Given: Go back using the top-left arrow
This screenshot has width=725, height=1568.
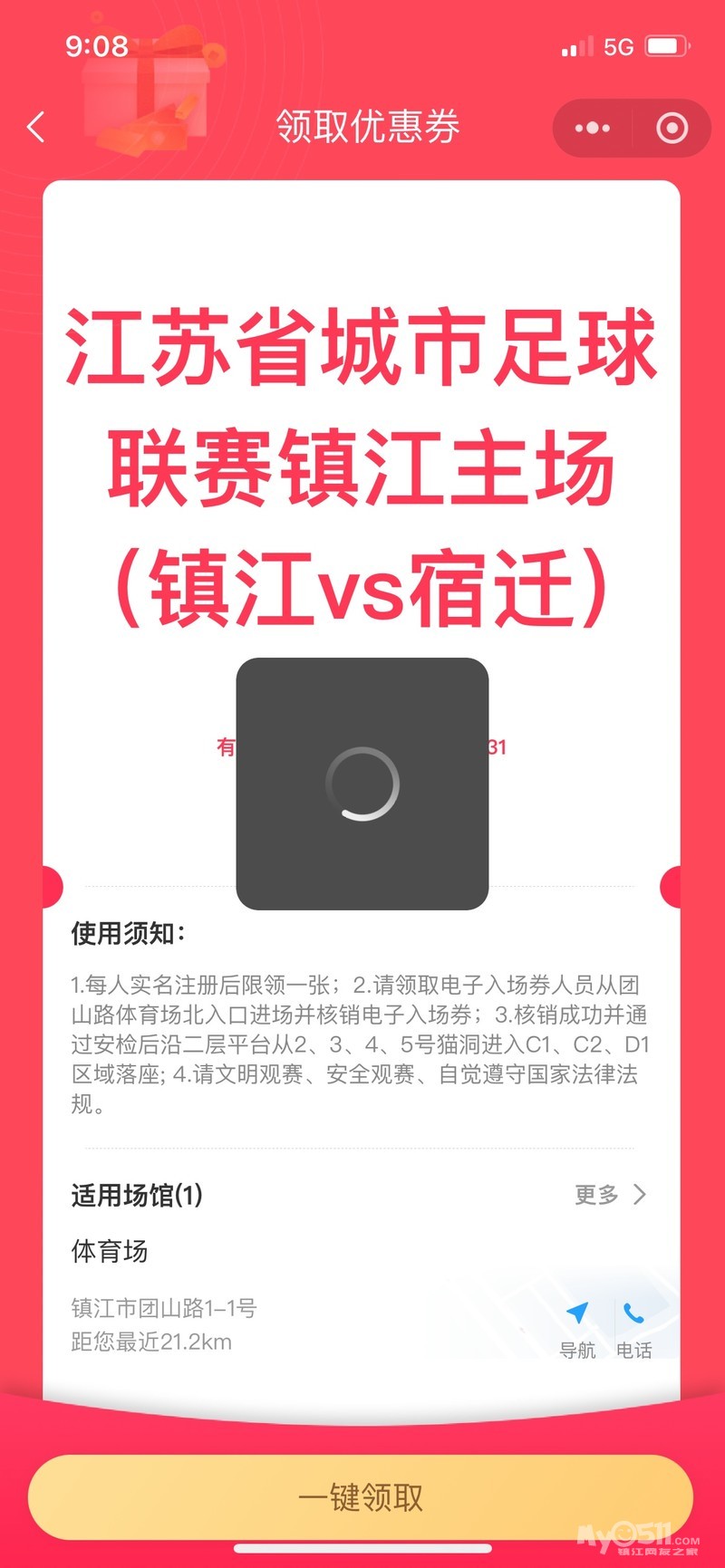Looking at the screenshot, I should (36, 128).
